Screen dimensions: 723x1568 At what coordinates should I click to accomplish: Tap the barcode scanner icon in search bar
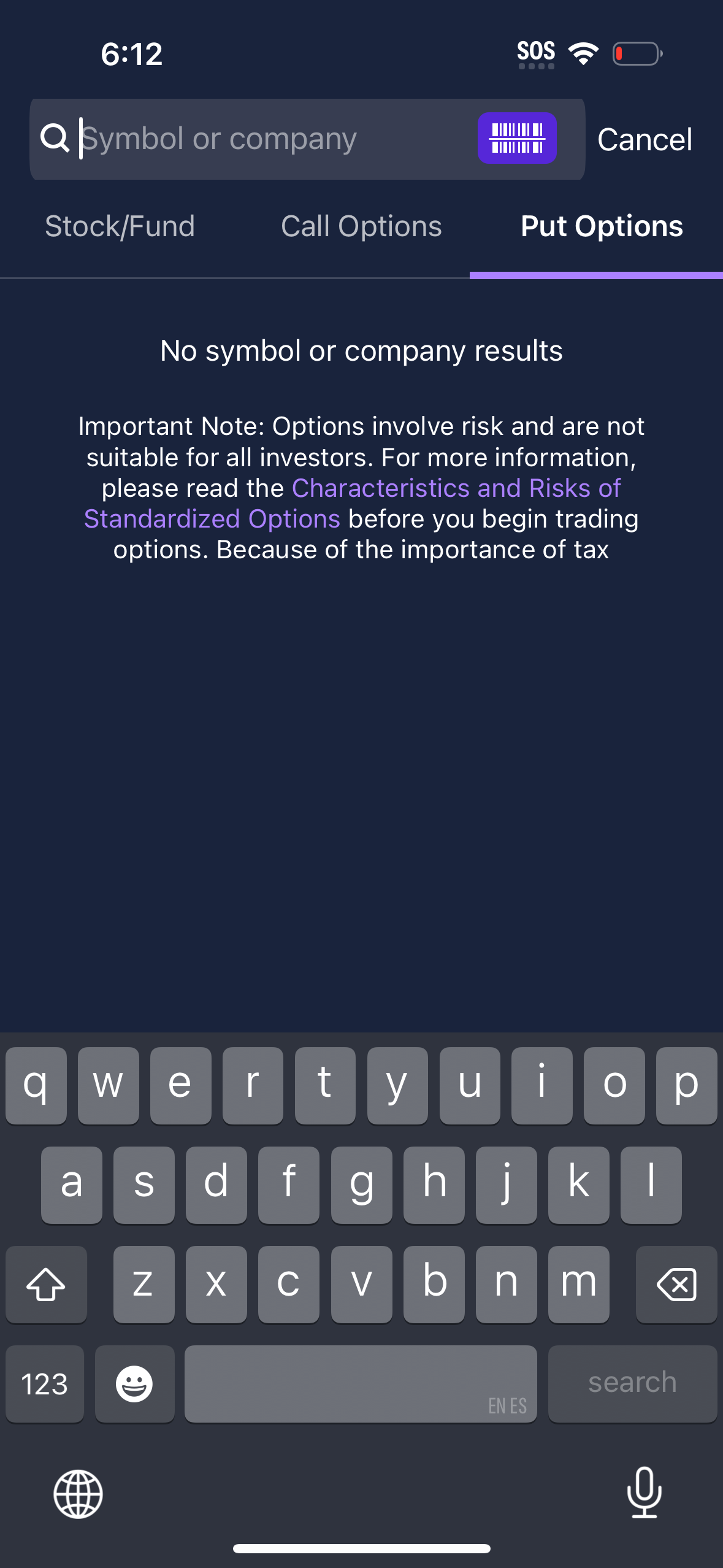[x=517, y=138]
